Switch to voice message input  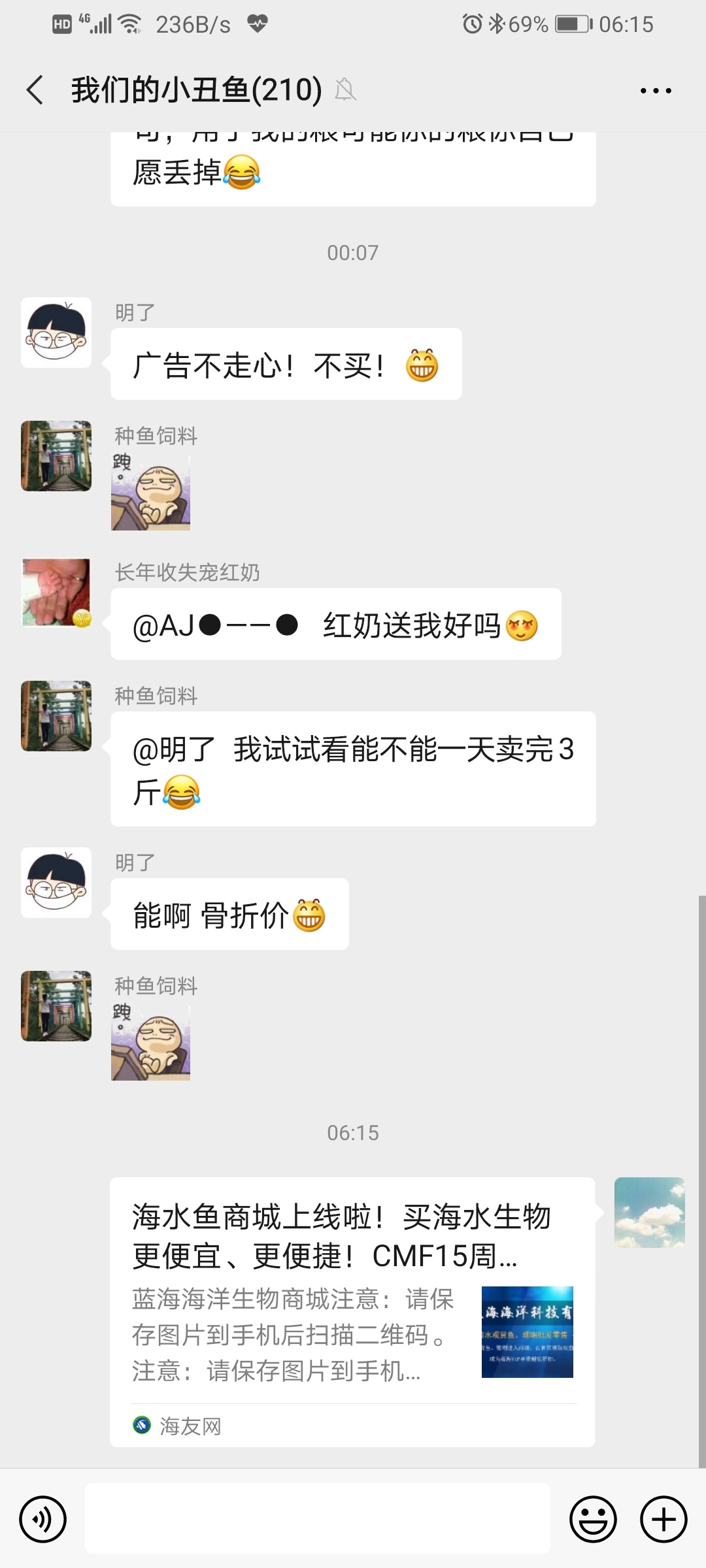click(43, 1519)
